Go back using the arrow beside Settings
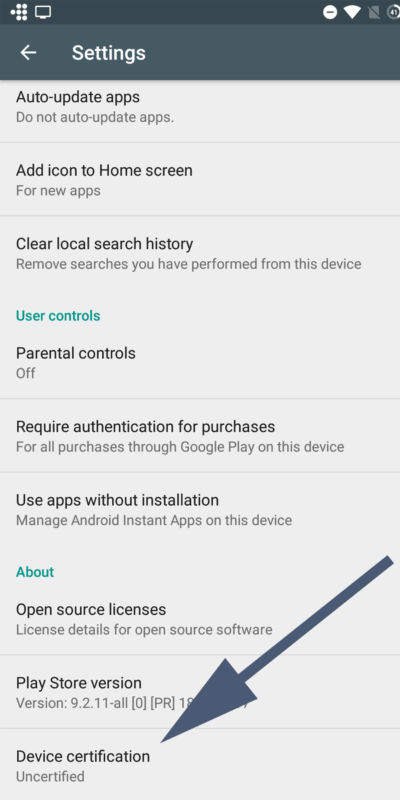 click(x=28, y=53)
